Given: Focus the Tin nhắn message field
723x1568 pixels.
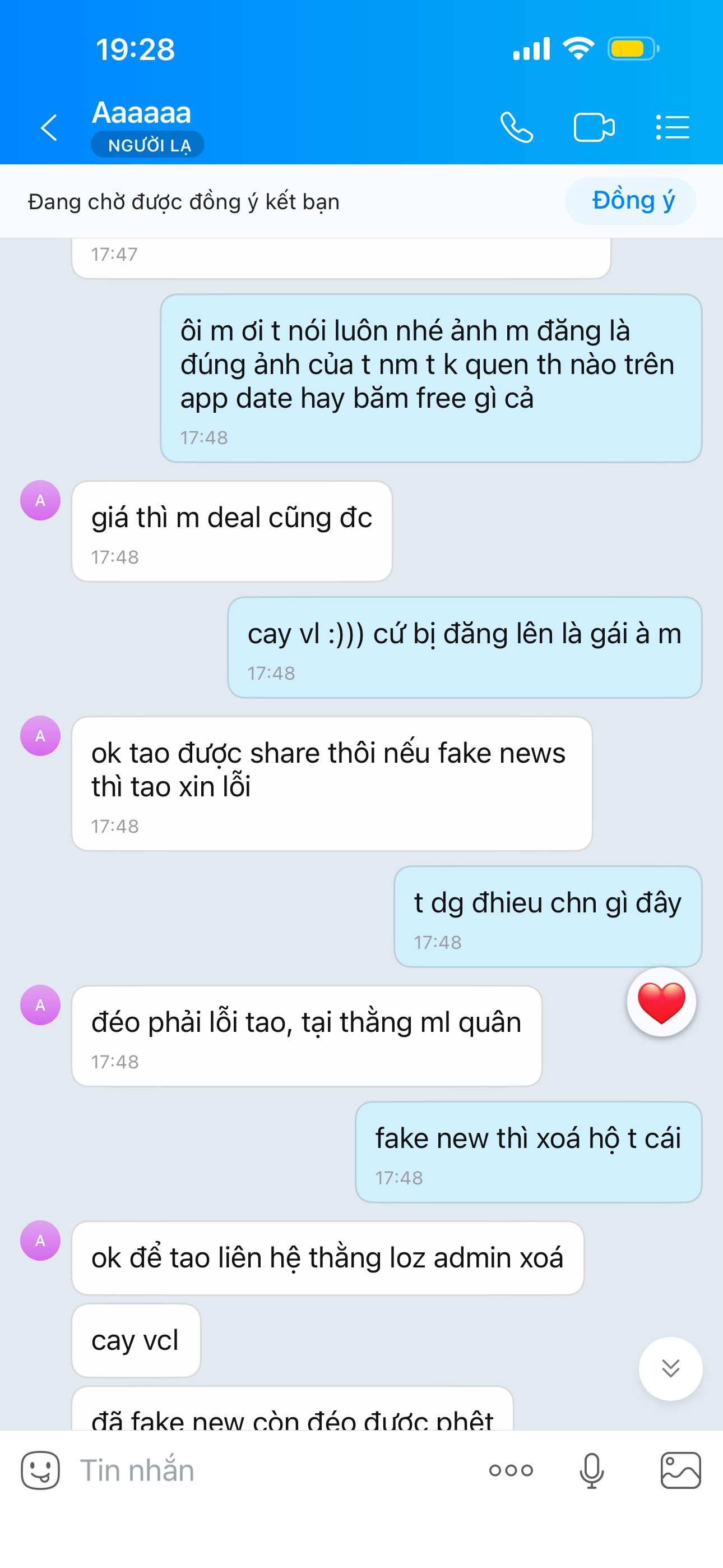Looking at the screenshot, I should coord(268,1470).
